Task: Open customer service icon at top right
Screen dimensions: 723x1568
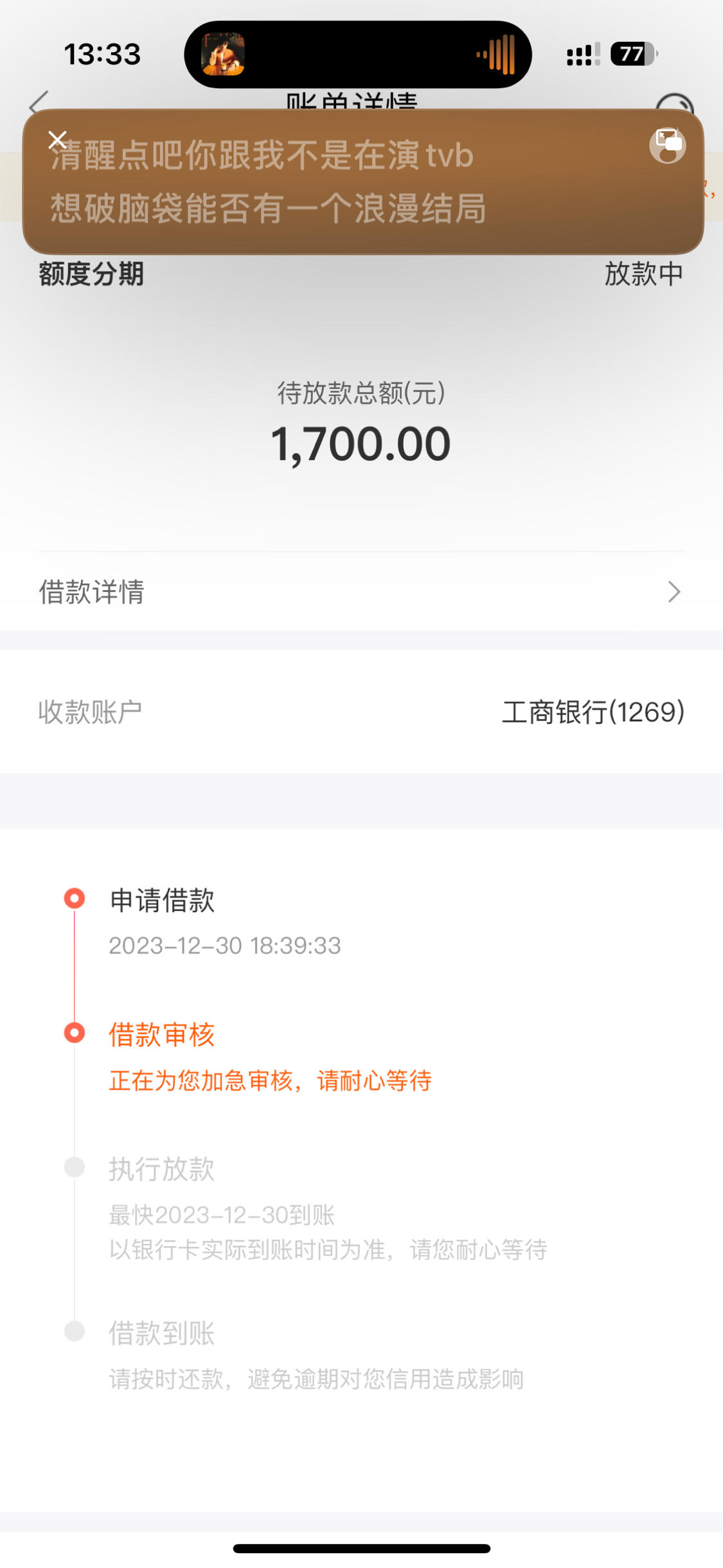Action: (x=675, y=103)
